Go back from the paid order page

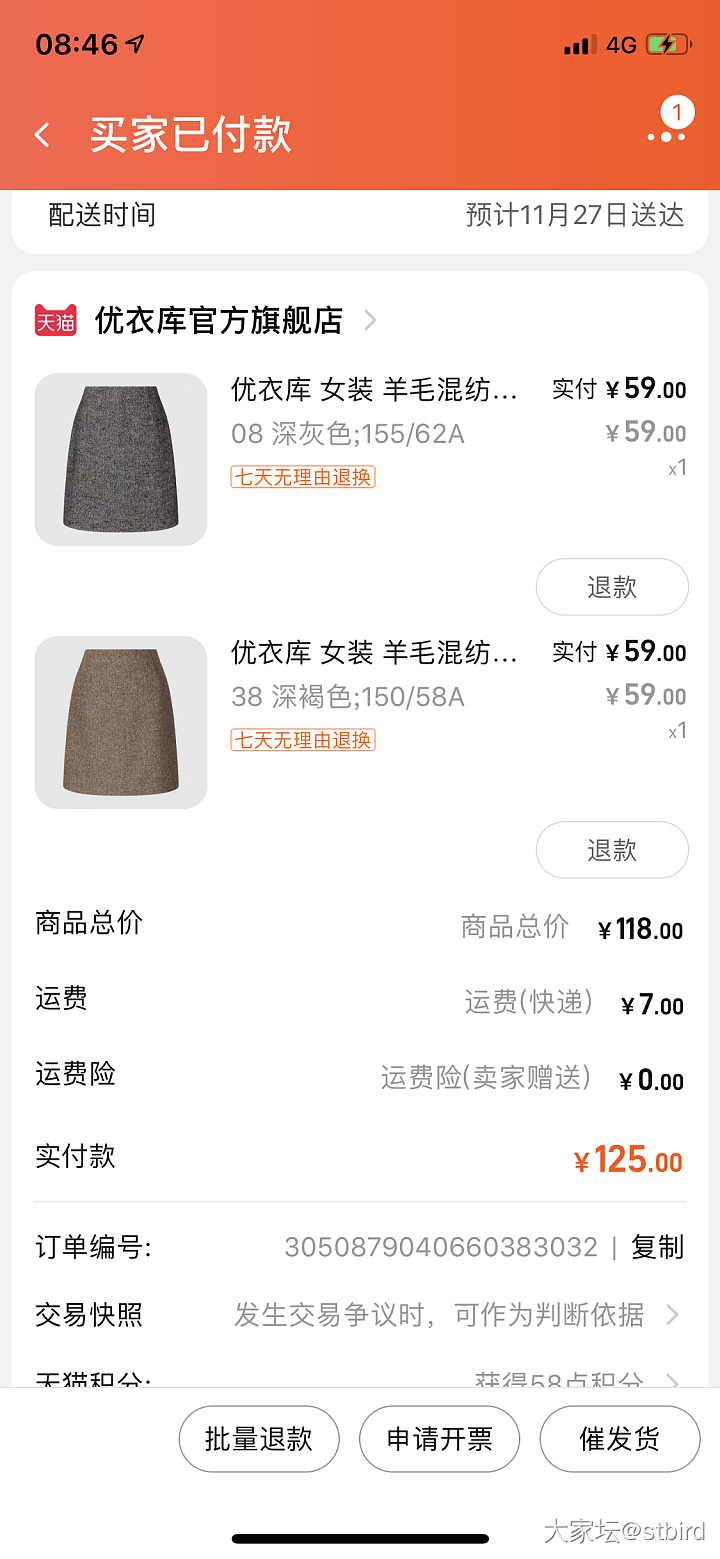(x=42, y=135)
